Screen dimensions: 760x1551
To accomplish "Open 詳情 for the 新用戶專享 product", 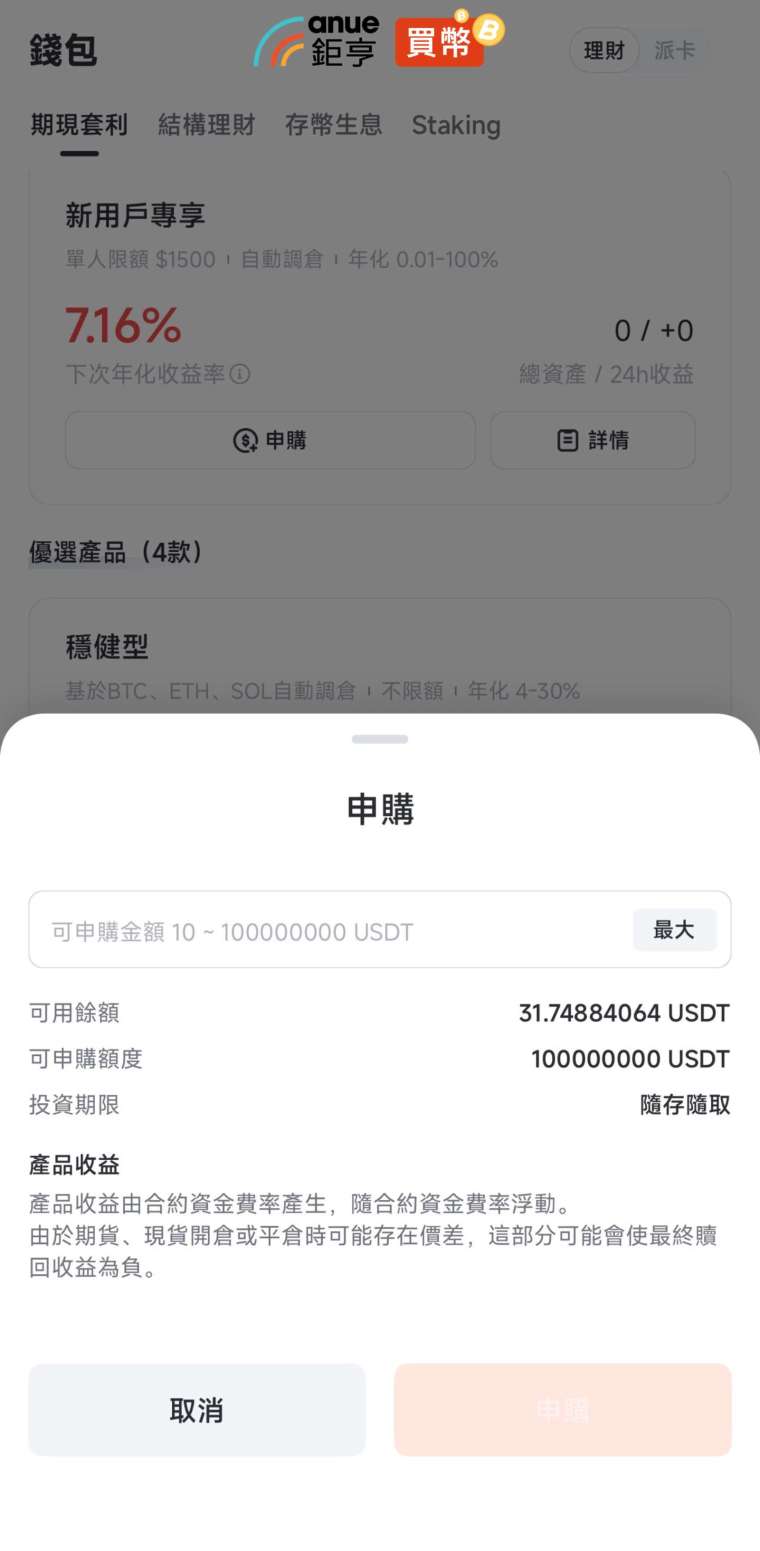I will click(x=593, y=440).
